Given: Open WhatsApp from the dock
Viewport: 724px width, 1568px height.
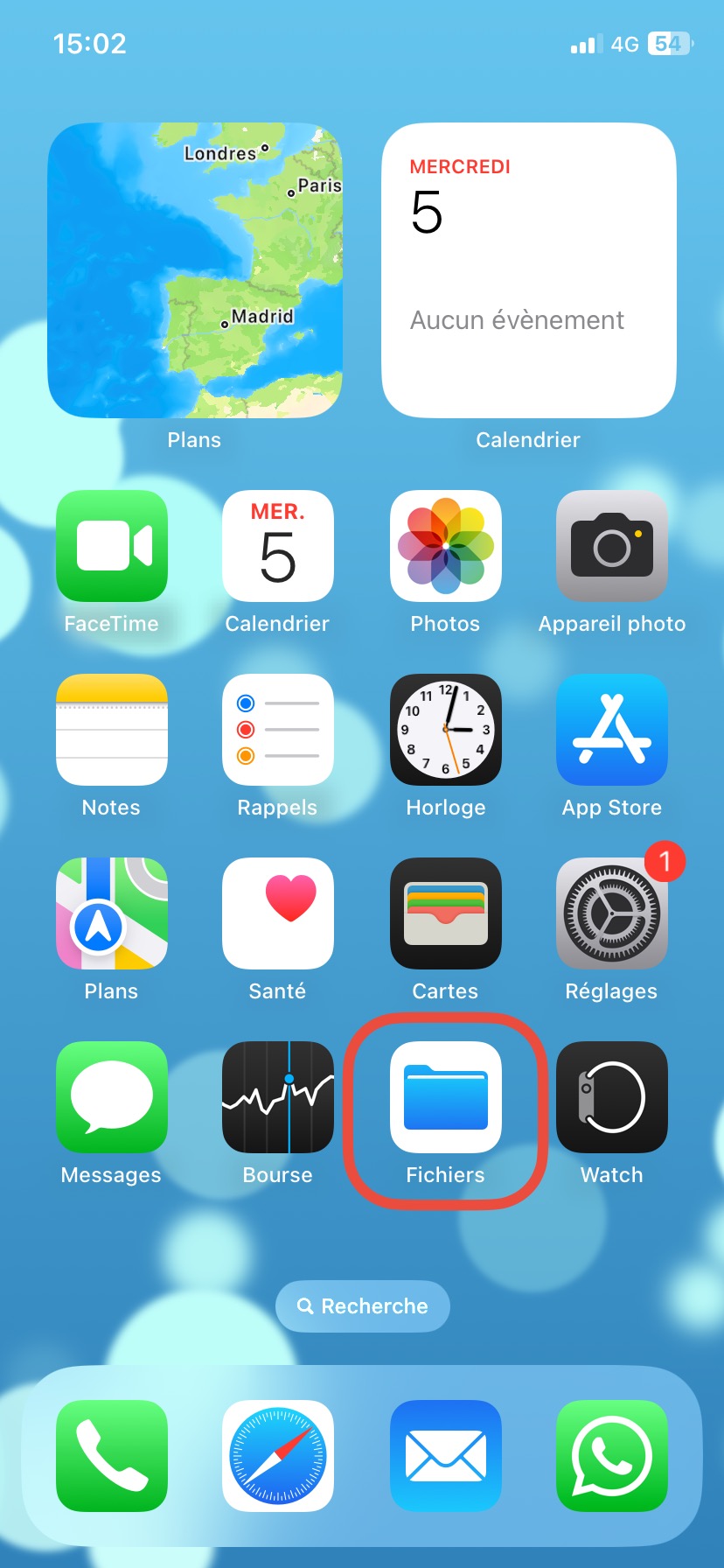Looking at the screenshot, I should [x=612, y=1456].
